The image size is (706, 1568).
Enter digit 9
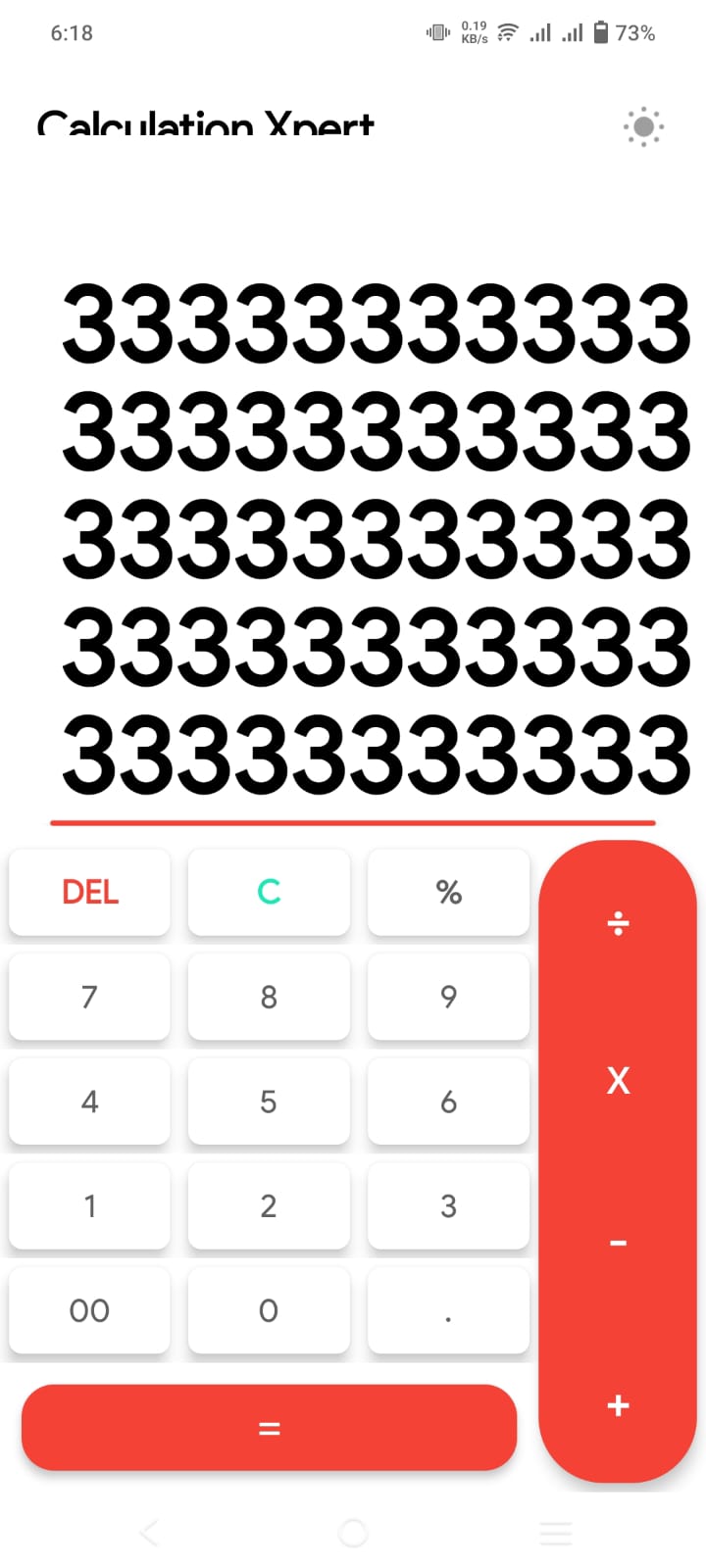pos(448,997)
